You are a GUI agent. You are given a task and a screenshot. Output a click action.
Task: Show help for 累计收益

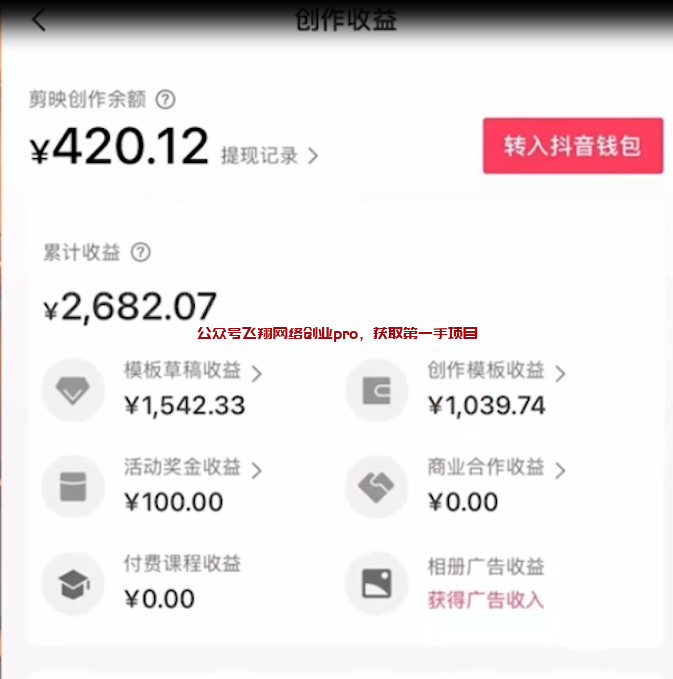tap(141, 252)
